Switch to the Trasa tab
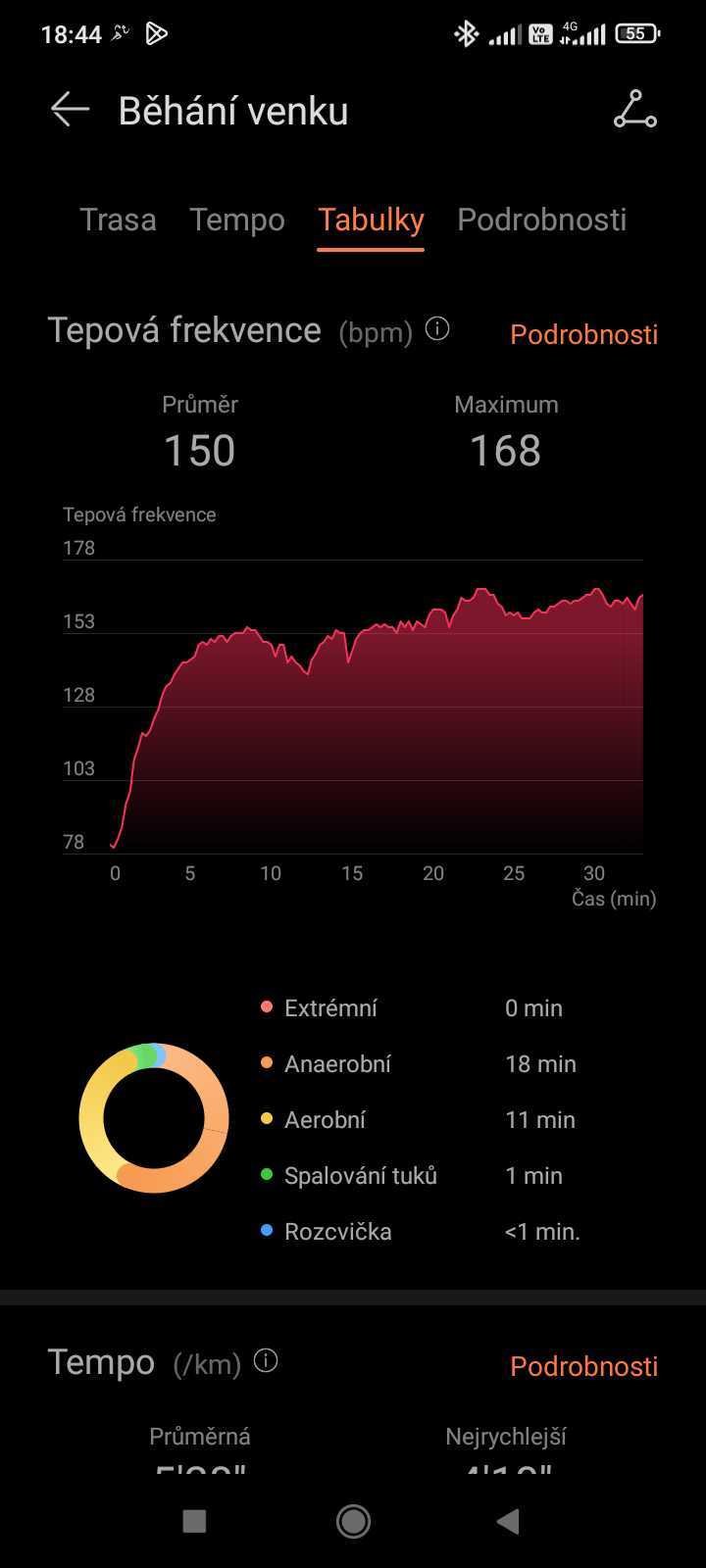 (x=118, y=220)
